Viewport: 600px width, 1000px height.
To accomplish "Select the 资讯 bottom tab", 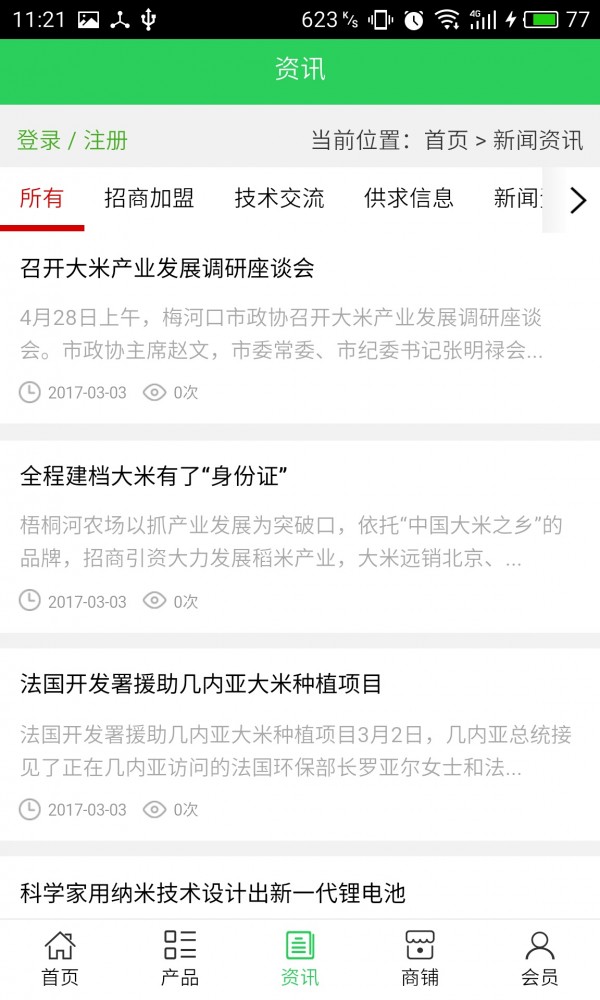I will pyautogui.click(x=300, y=958).
